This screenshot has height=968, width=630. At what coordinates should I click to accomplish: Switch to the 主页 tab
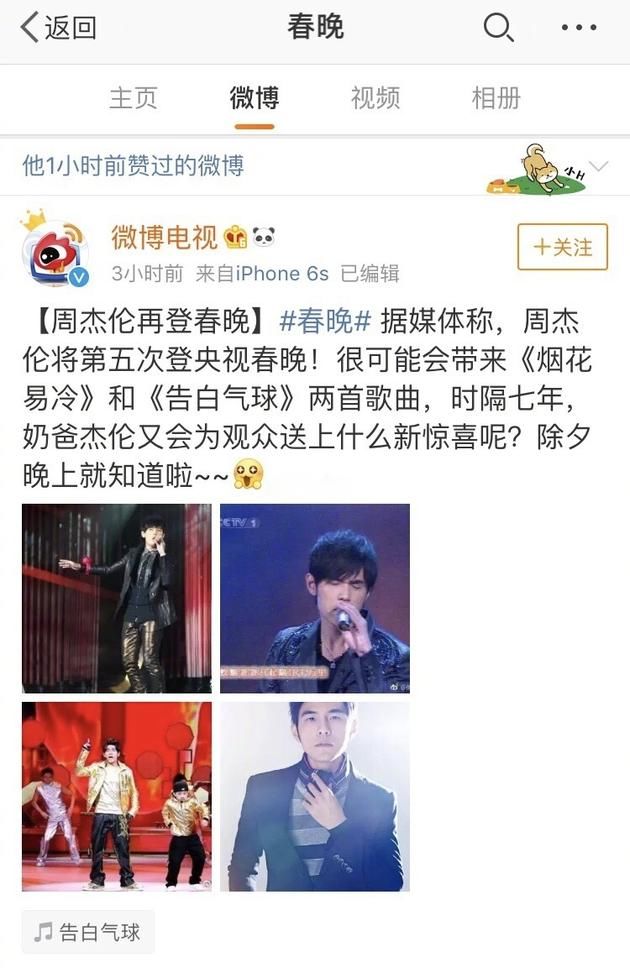tap(133, 98)
